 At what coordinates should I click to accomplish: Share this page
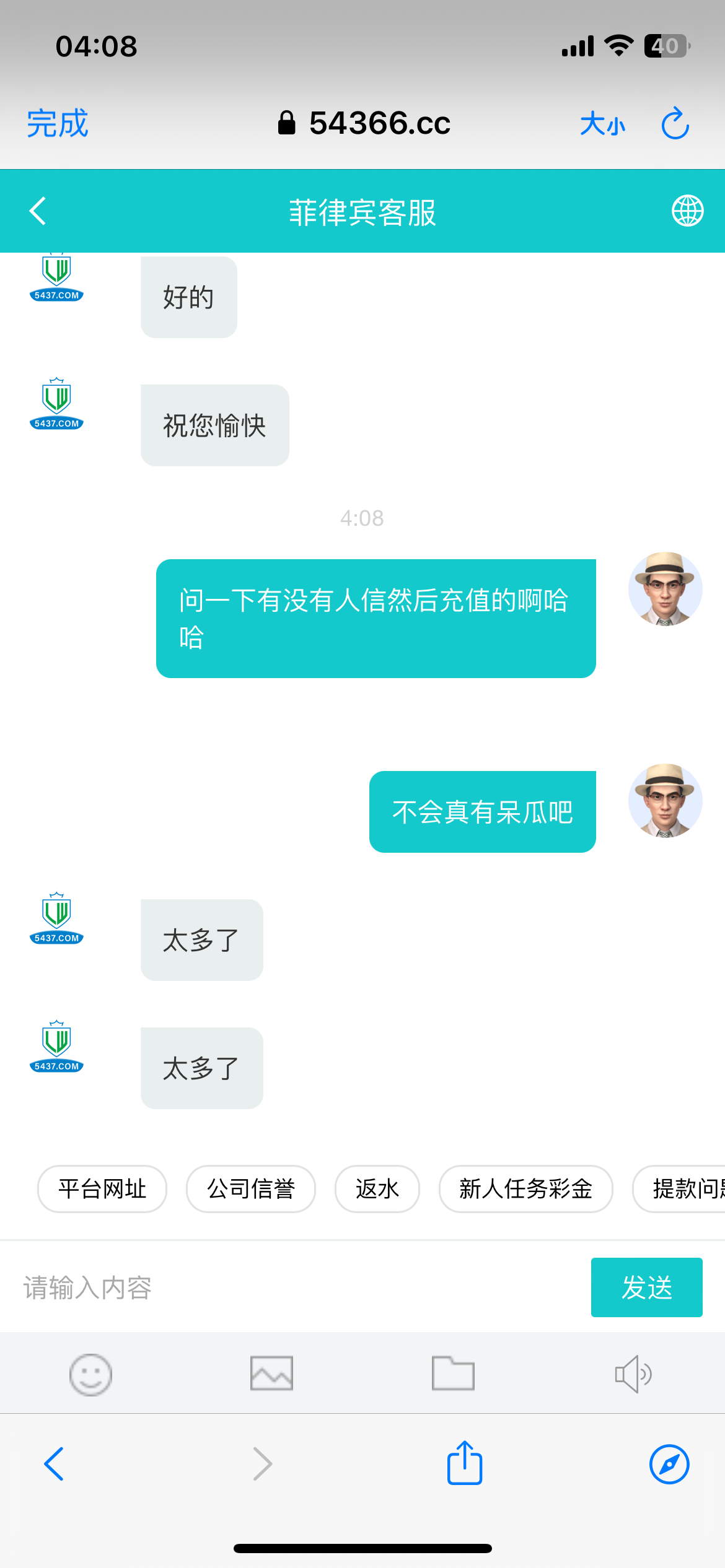[x=465, y=1463]
